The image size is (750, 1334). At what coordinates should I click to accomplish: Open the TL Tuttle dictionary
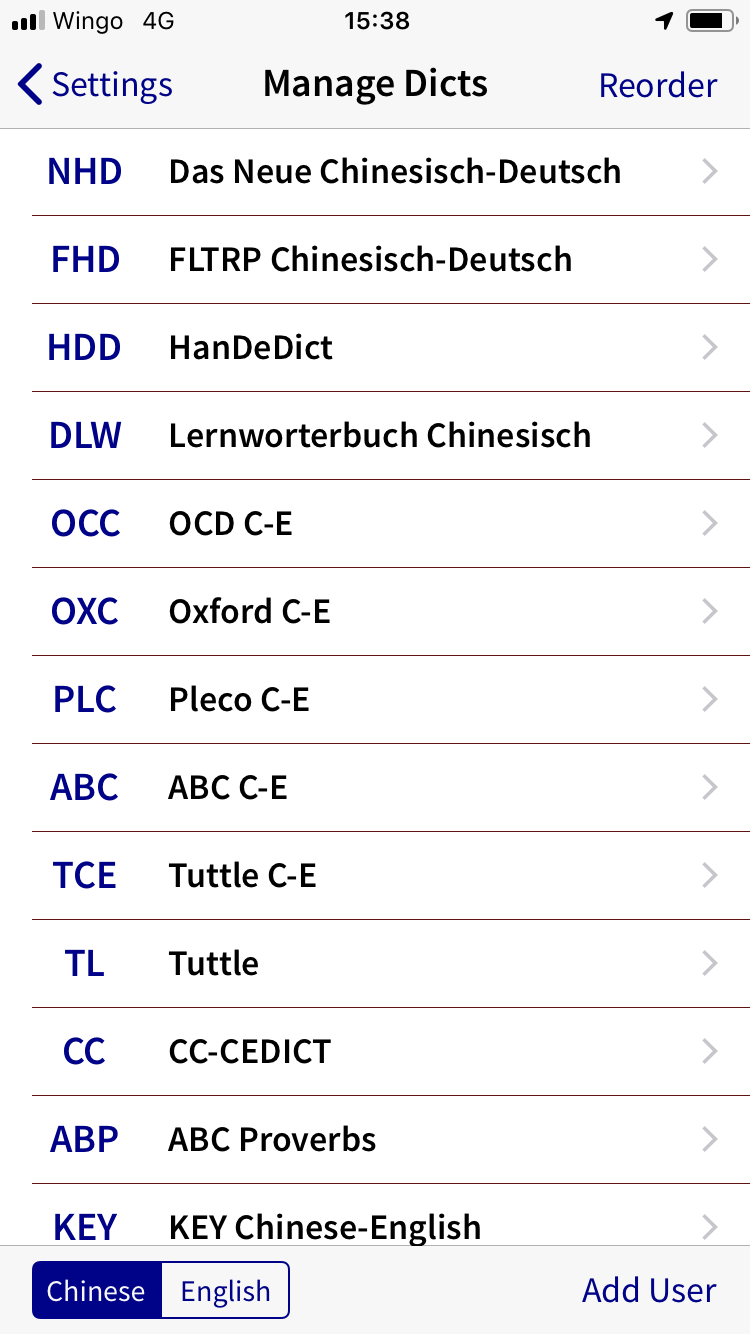[x=375, y=964]
